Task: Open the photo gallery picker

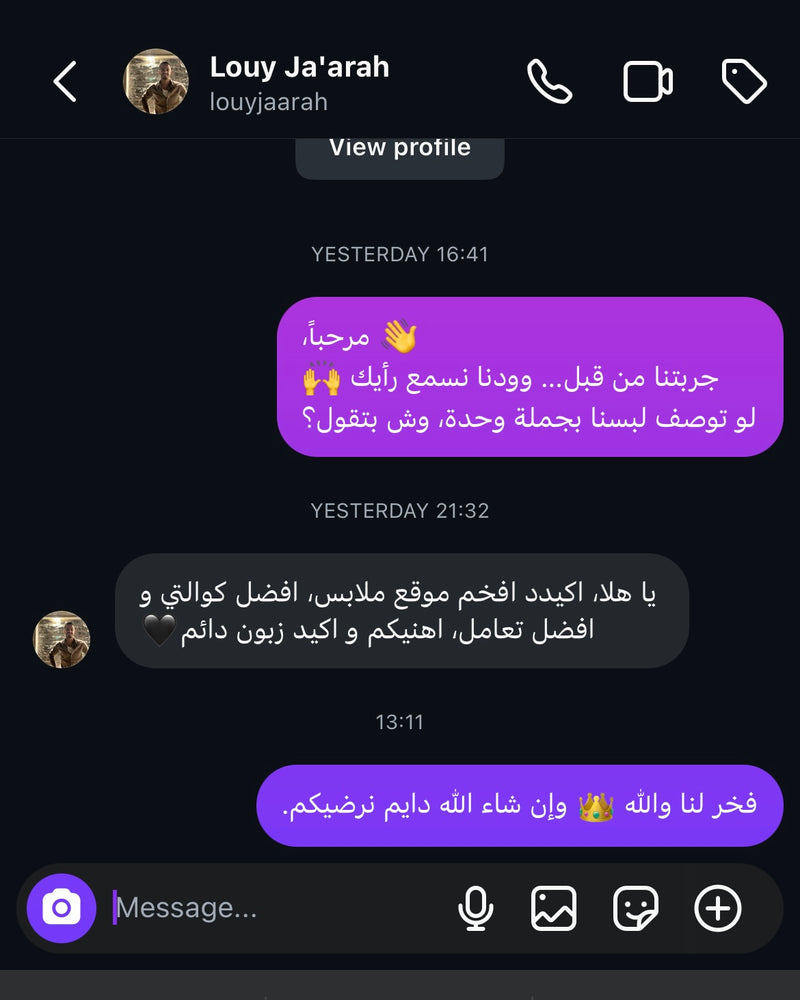Action: click(x=554, y=908)
